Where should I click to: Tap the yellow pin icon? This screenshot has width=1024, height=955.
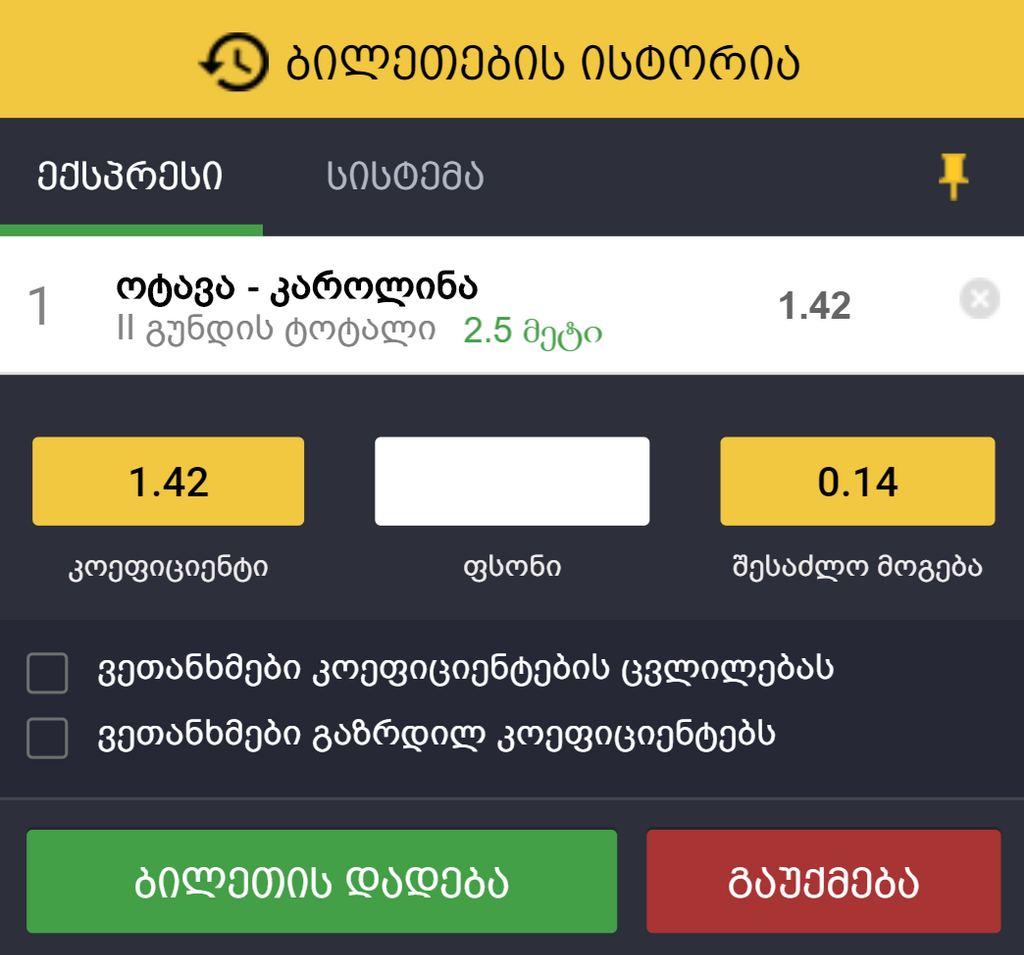click(953, 177)
